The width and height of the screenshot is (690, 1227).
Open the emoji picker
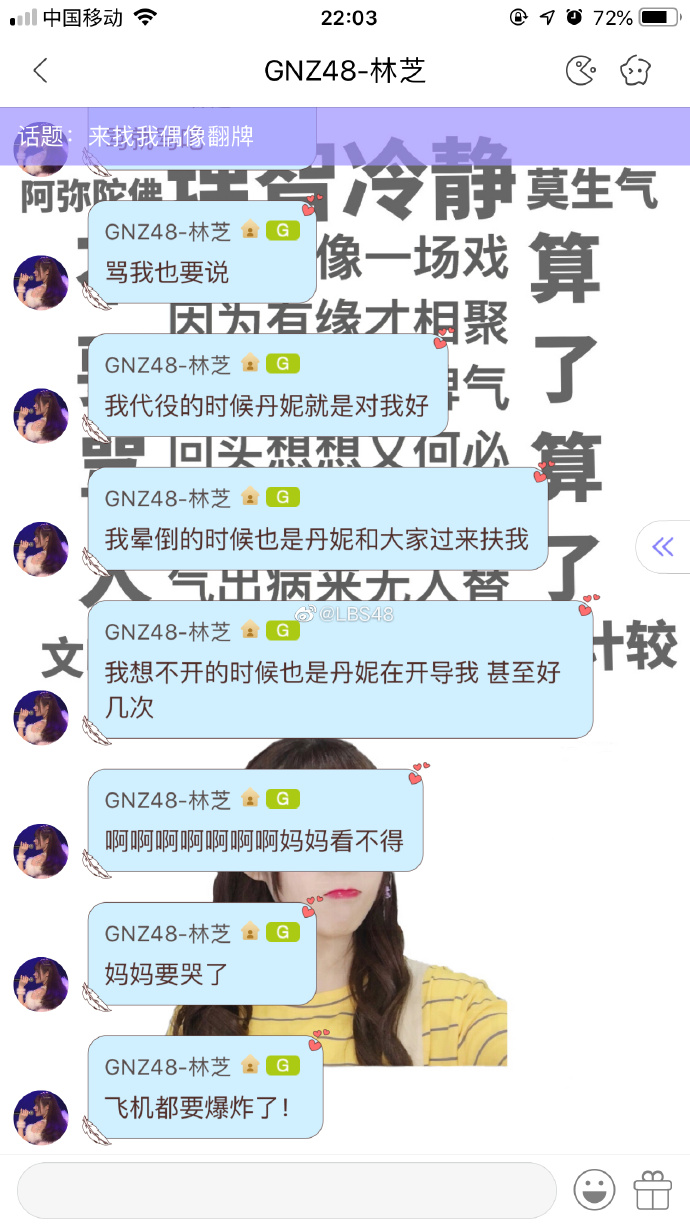point(594,1190)
